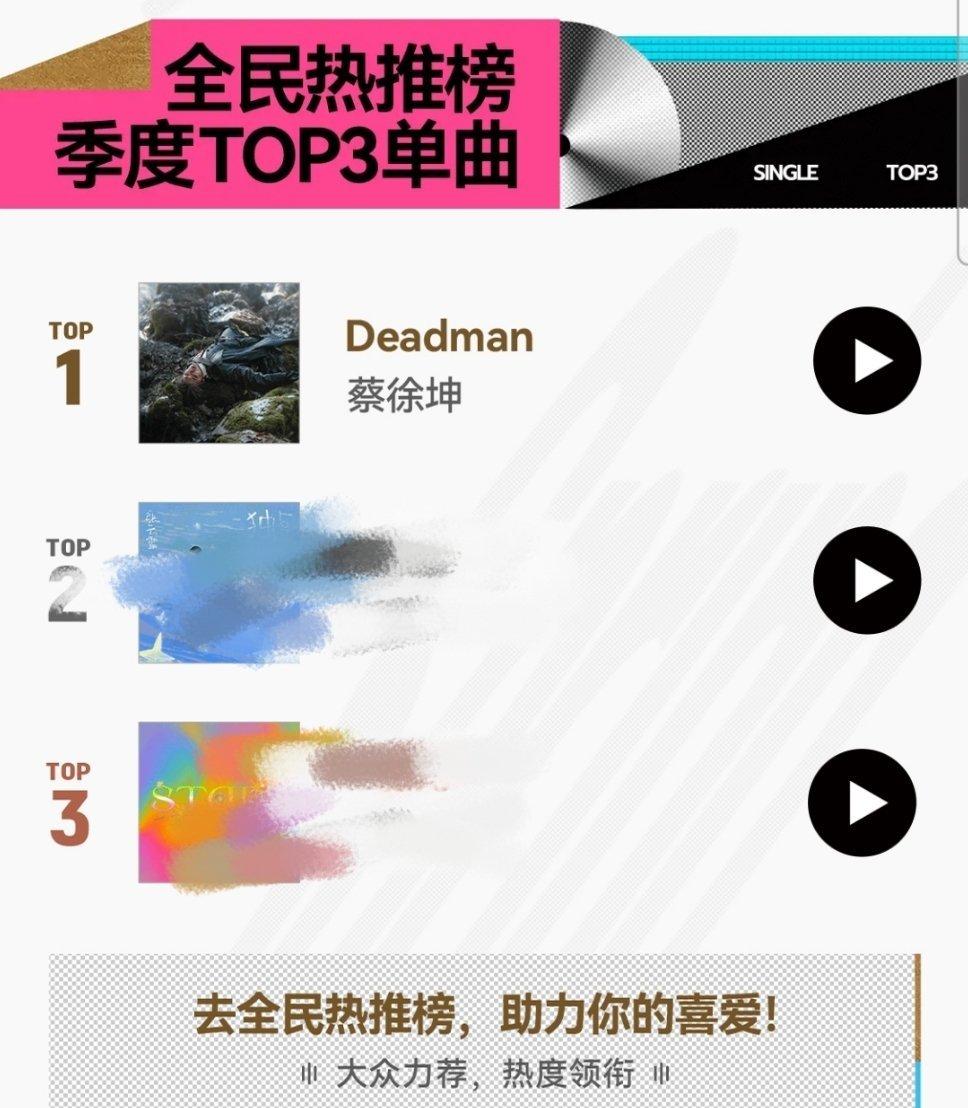Open the TOP 2 blue album cover
This screenshot has height=1108, width=968.
tap(219, 582)
